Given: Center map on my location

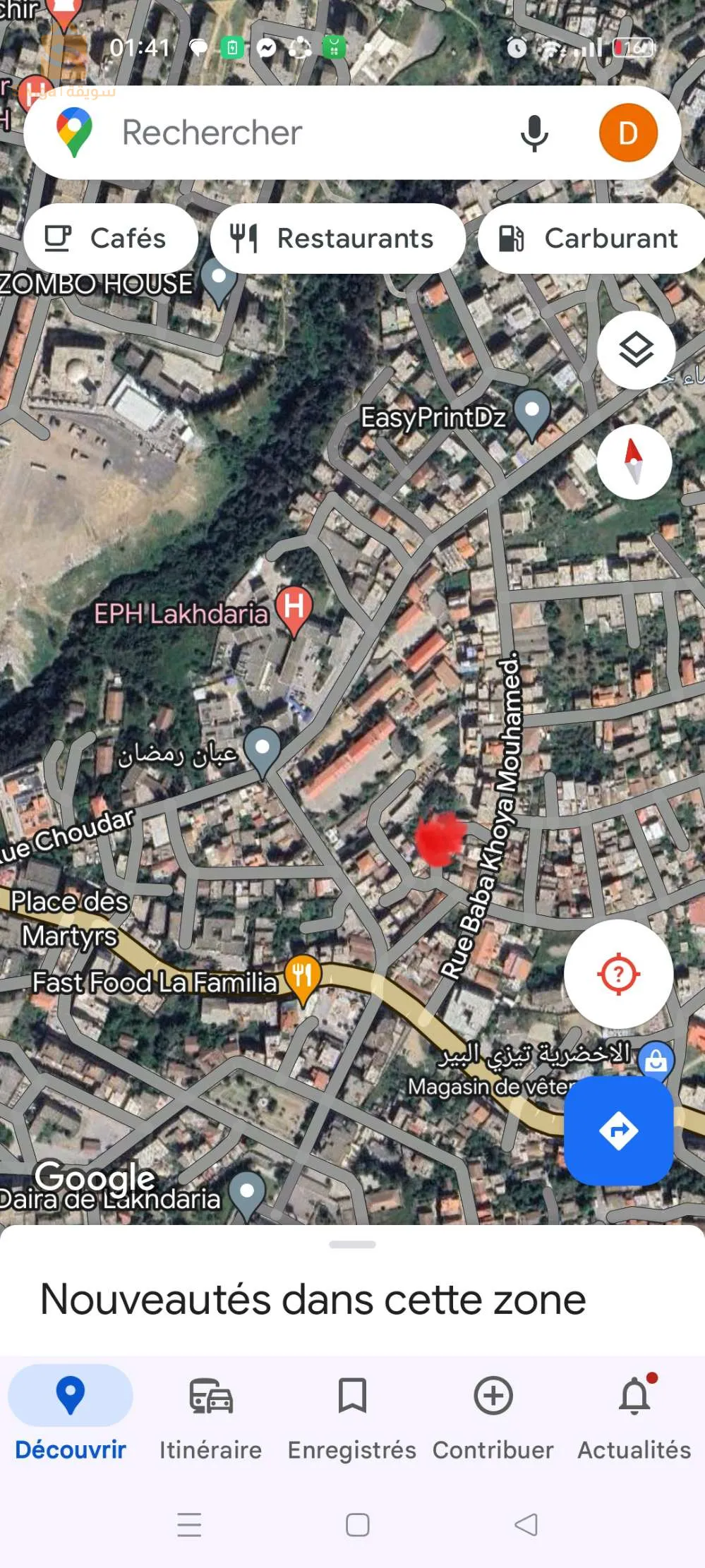Looking at the screenshot, I should click(x=618, y=974).
